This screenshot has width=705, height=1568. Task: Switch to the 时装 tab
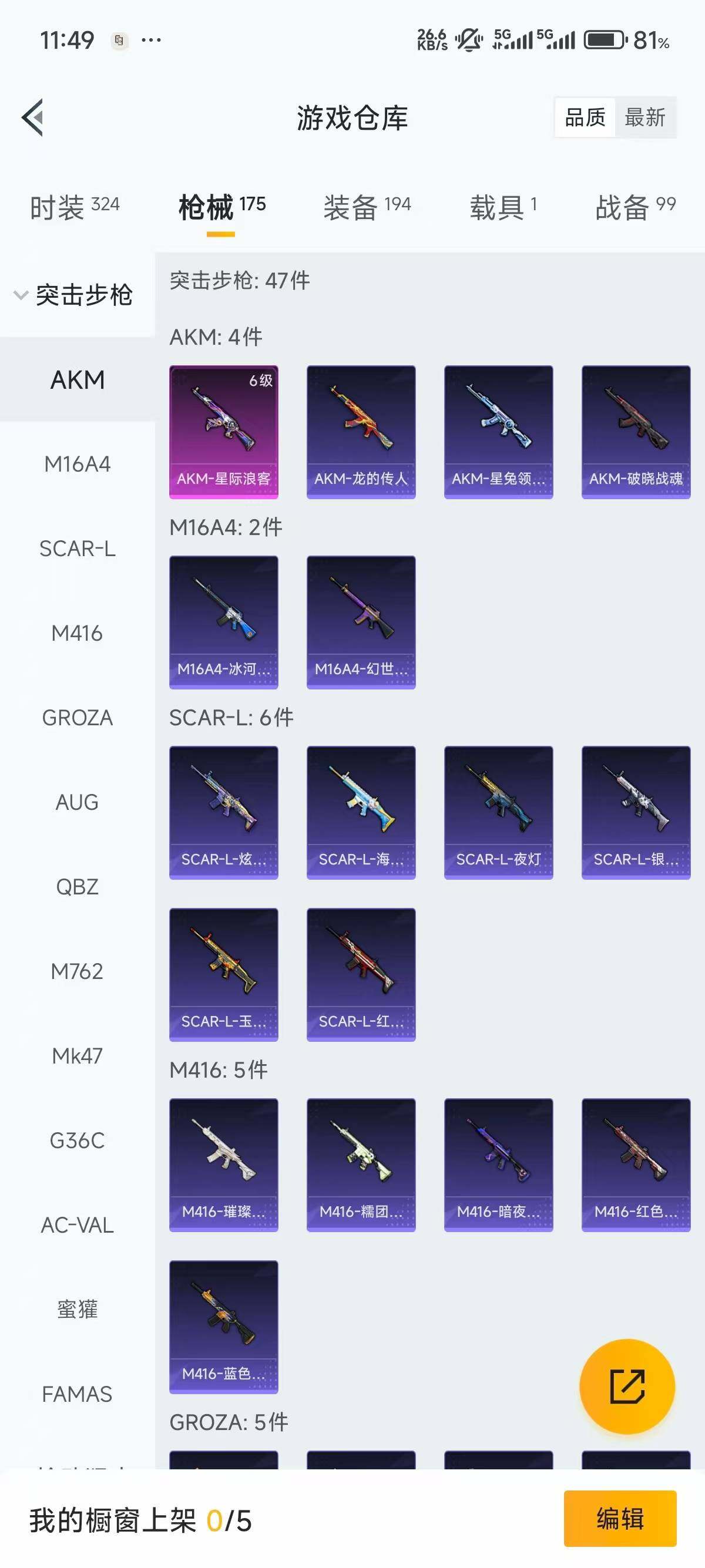pos(74,207)
